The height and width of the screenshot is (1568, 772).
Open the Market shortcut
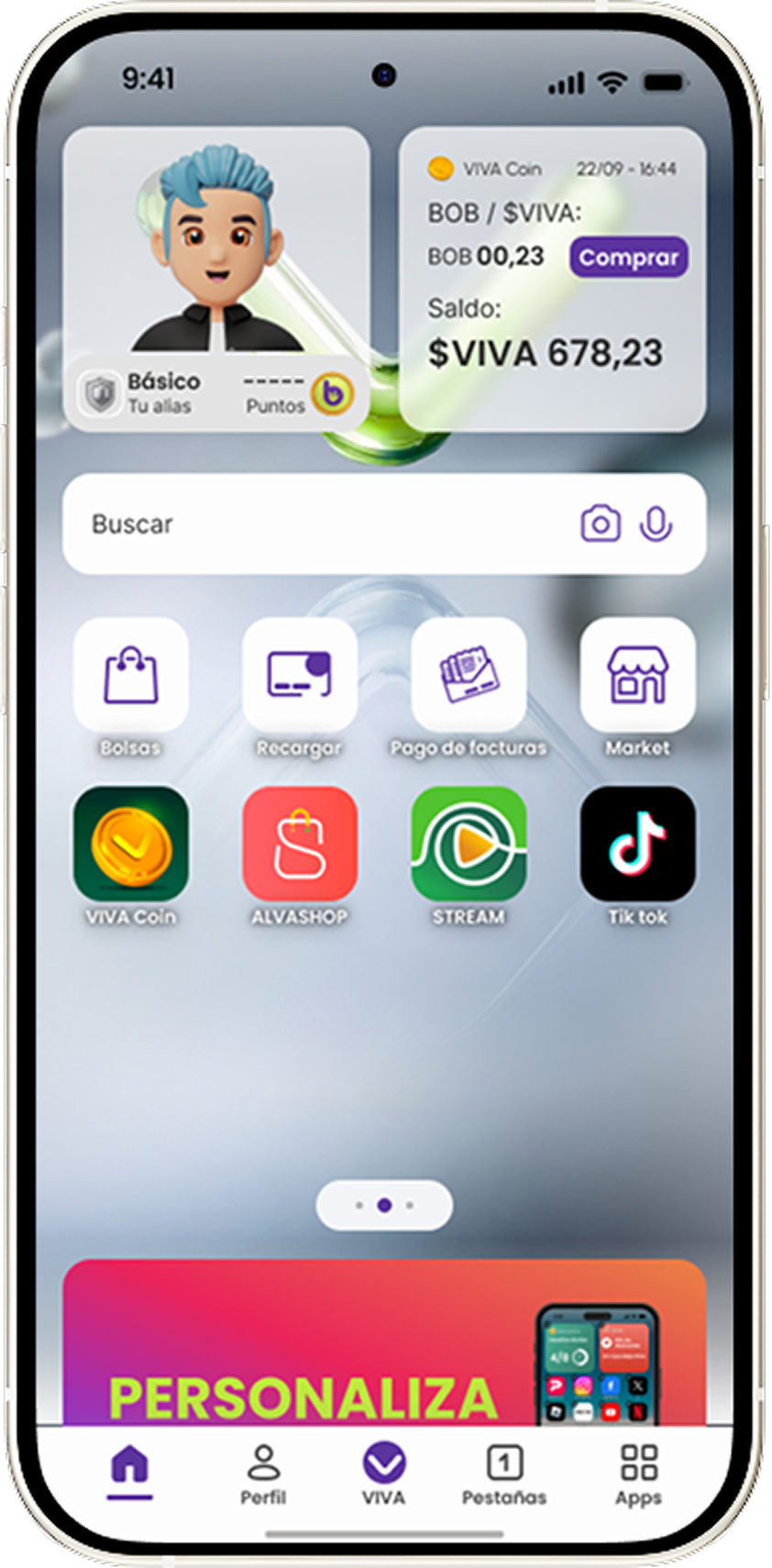pyautogui.click(x=637, y=675)
